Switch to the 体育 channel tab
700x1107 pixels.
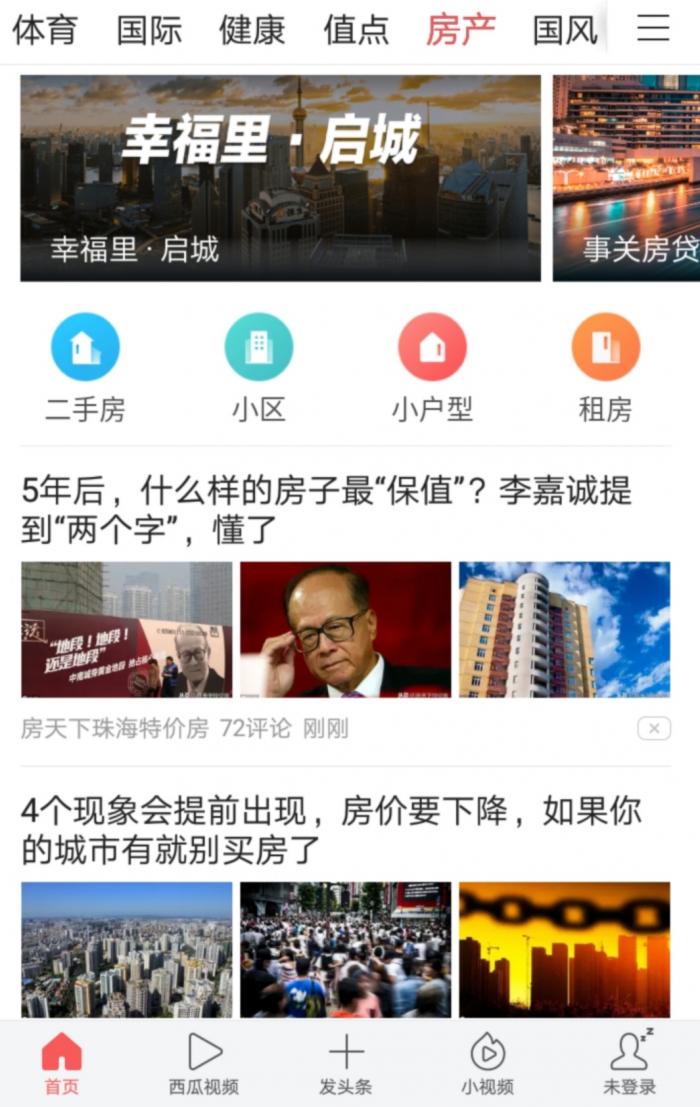pyautogui.click(x=45, y=30)
